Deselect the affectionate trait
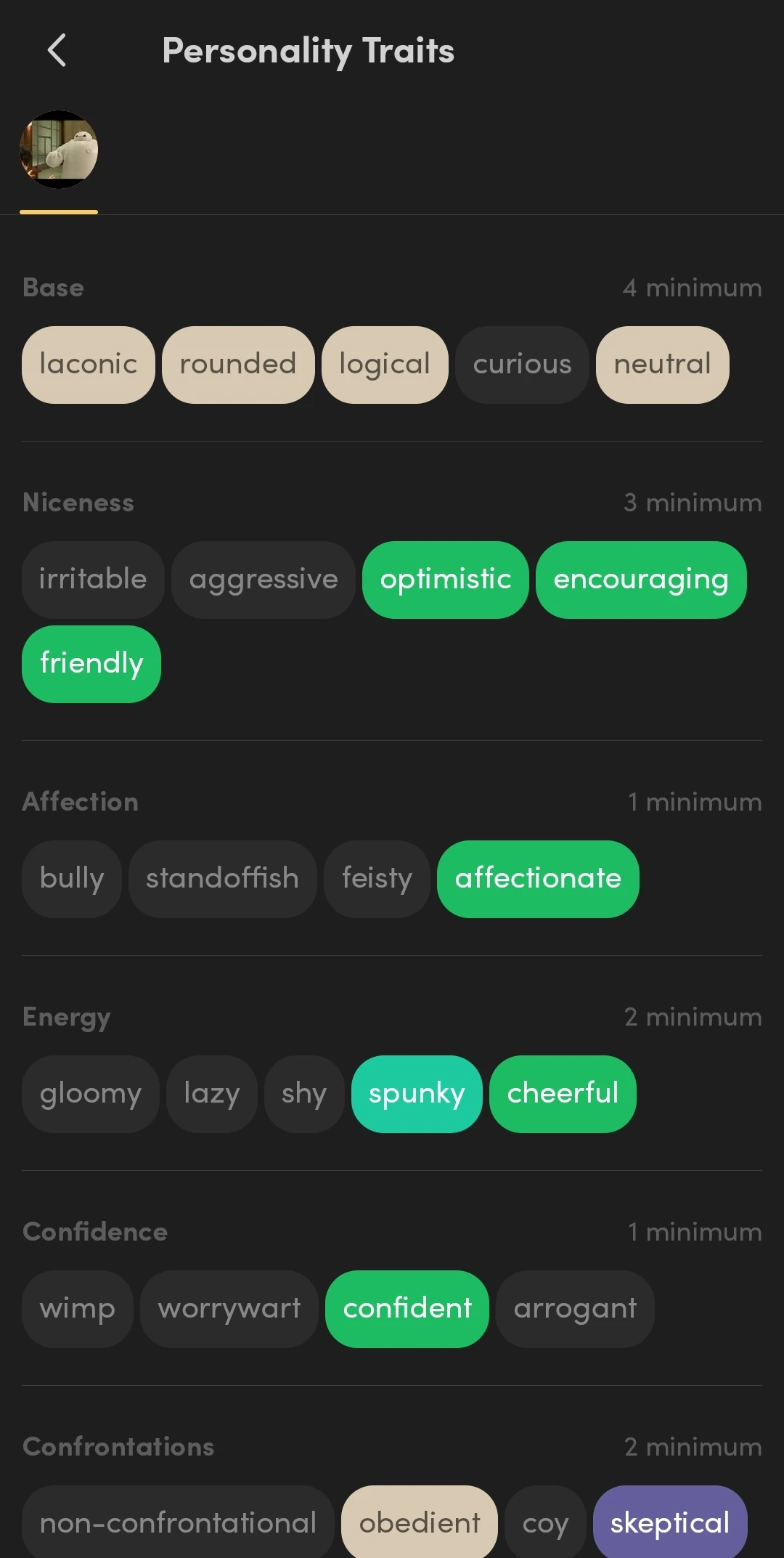The width and height of the screenshot is (784, 1558). [538, 879]
